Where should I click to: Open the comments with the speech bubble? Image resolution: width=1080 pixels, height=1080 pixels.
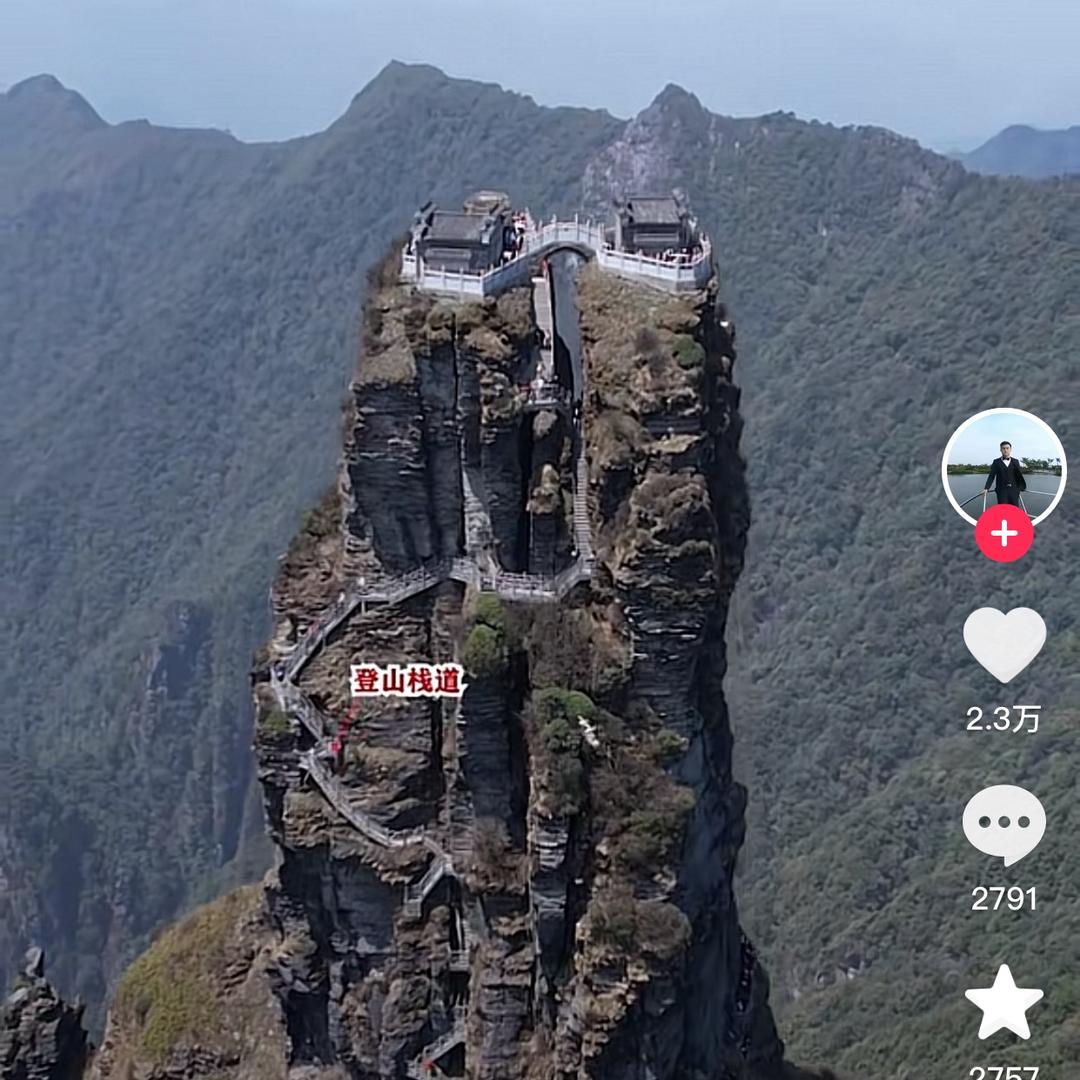tap(1004, 823)
